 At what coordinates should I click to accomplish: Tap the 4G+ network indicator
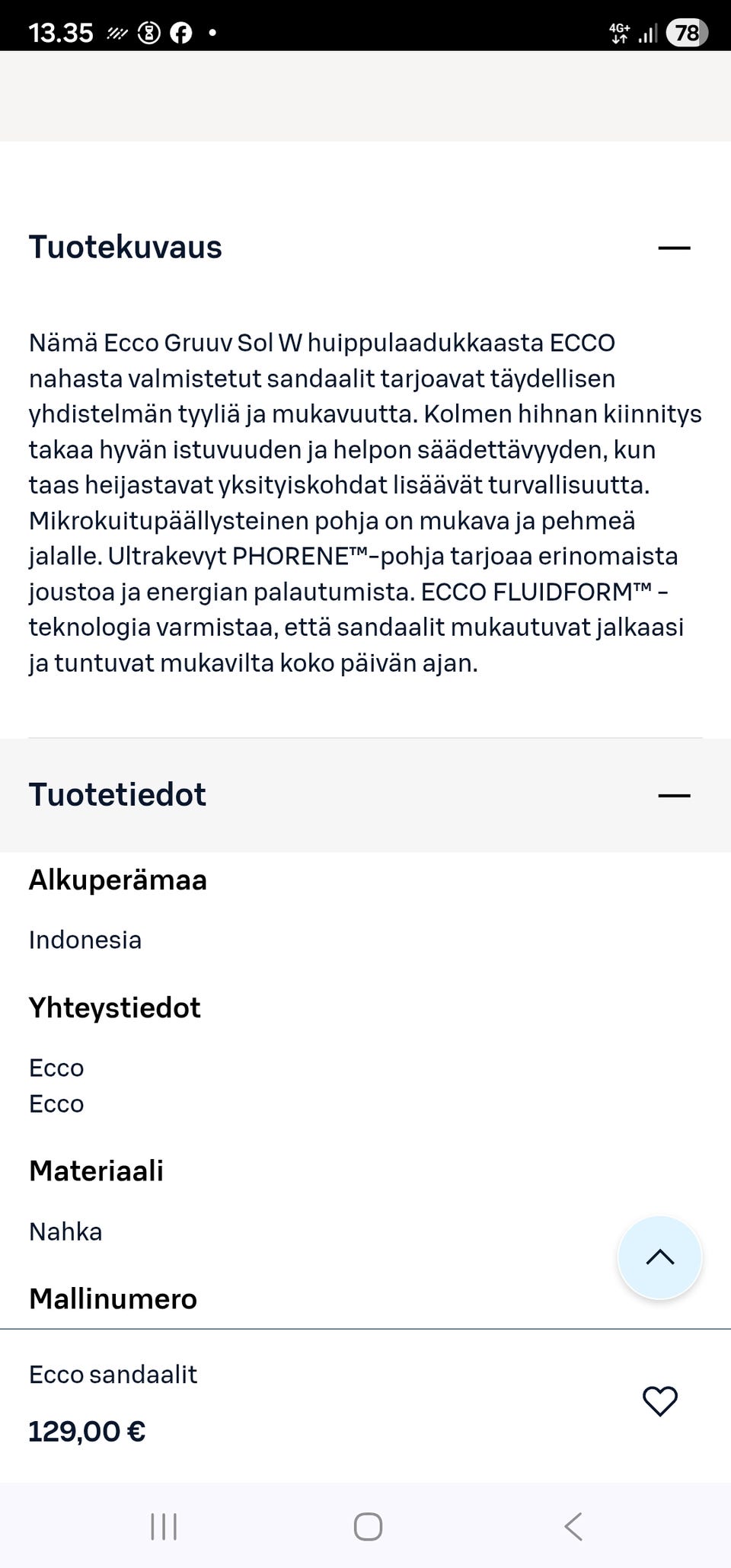coord(619,32)
